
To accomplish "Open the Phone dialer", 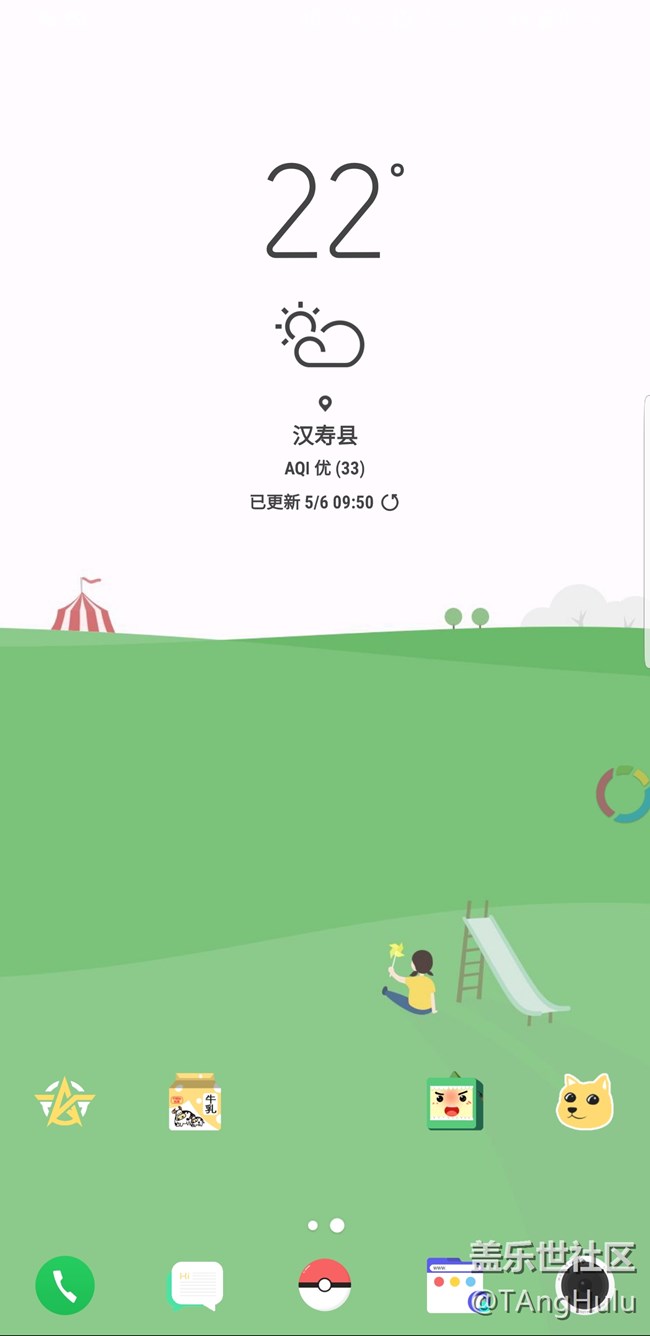I will coord(65,1285).
